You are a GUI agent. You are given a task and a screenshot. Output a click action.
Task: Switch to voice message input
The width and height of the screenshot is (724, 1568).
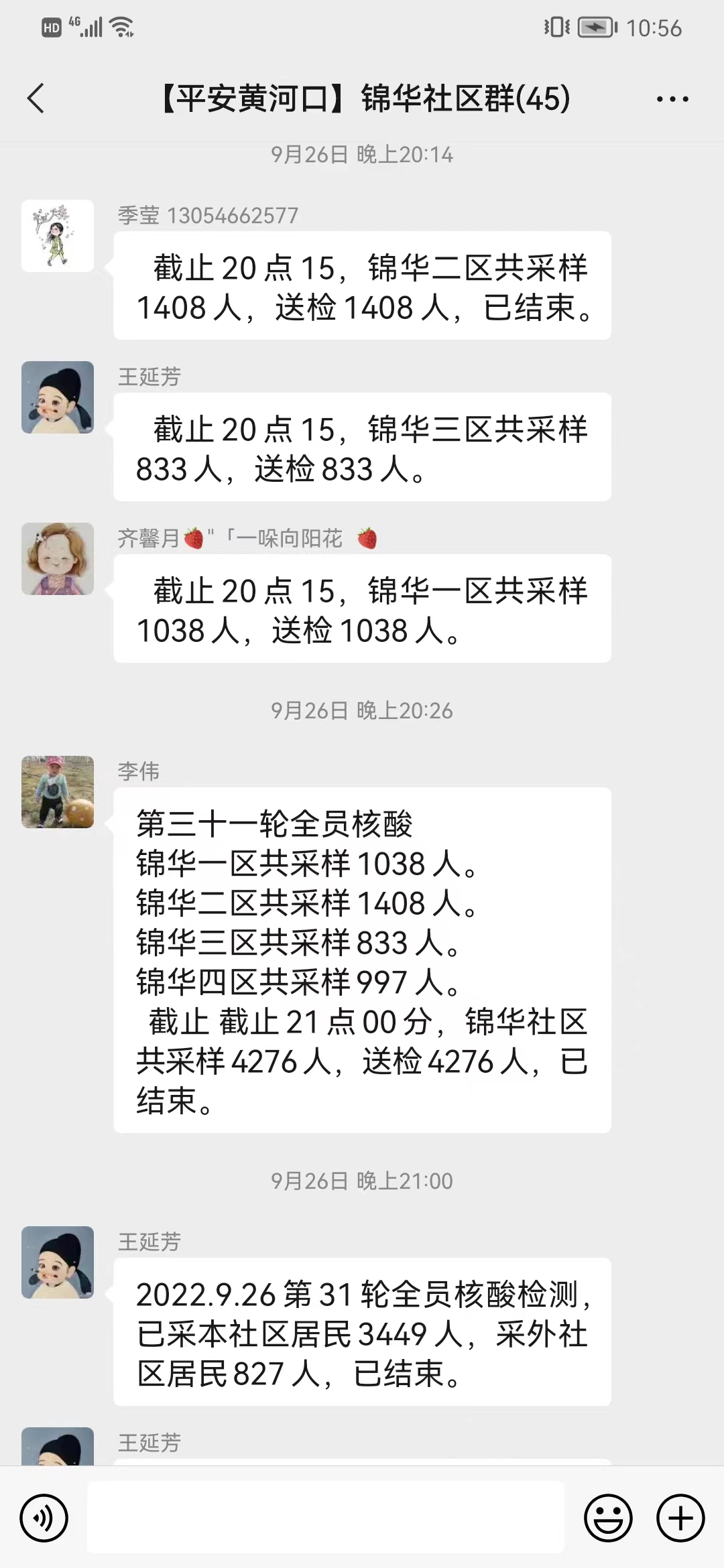[x=44, y=1518]
